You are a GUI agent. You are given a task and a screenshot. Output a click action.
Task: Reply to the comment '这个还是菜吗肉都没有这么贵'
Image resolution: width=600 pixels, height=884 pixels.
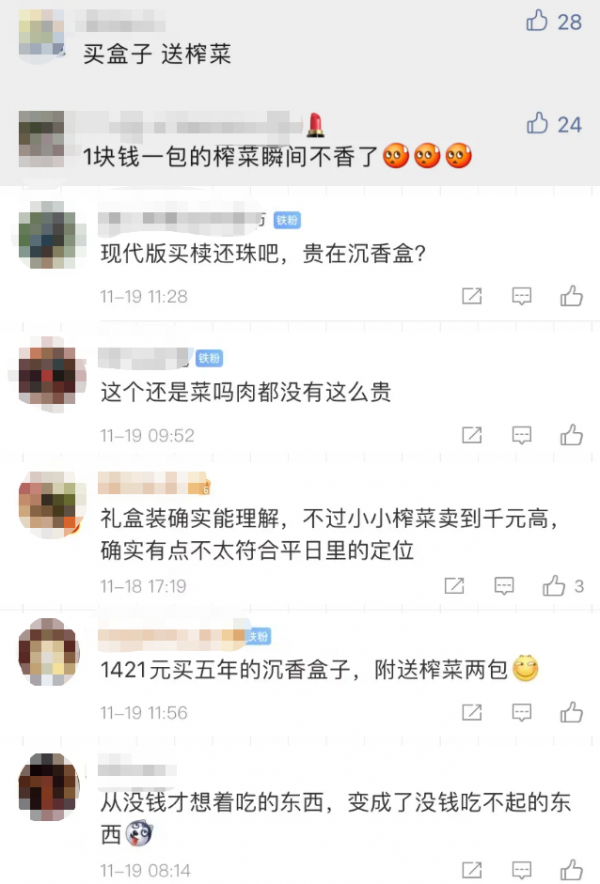click(522, 435)
